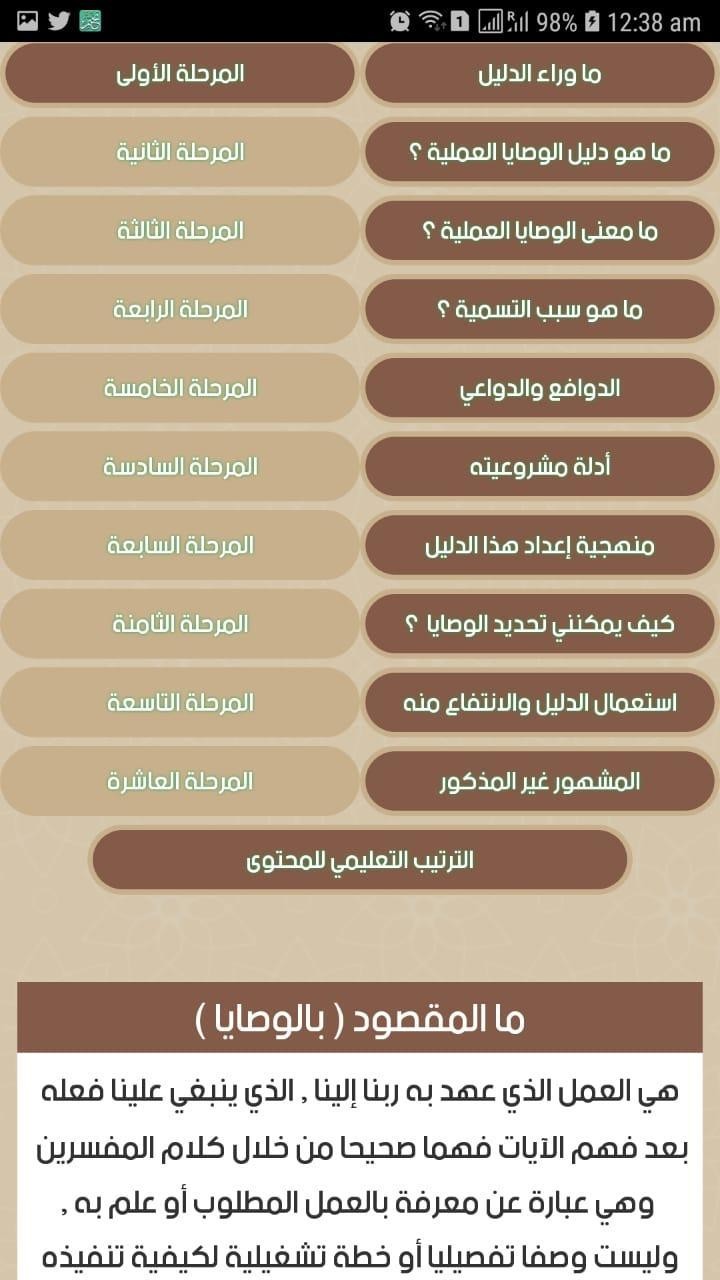This screenshot has width=720, height=1280.
Task: Open الترتيب التعليمي للمحتوى
Action: pyautogui.click(x=360, y=860)
